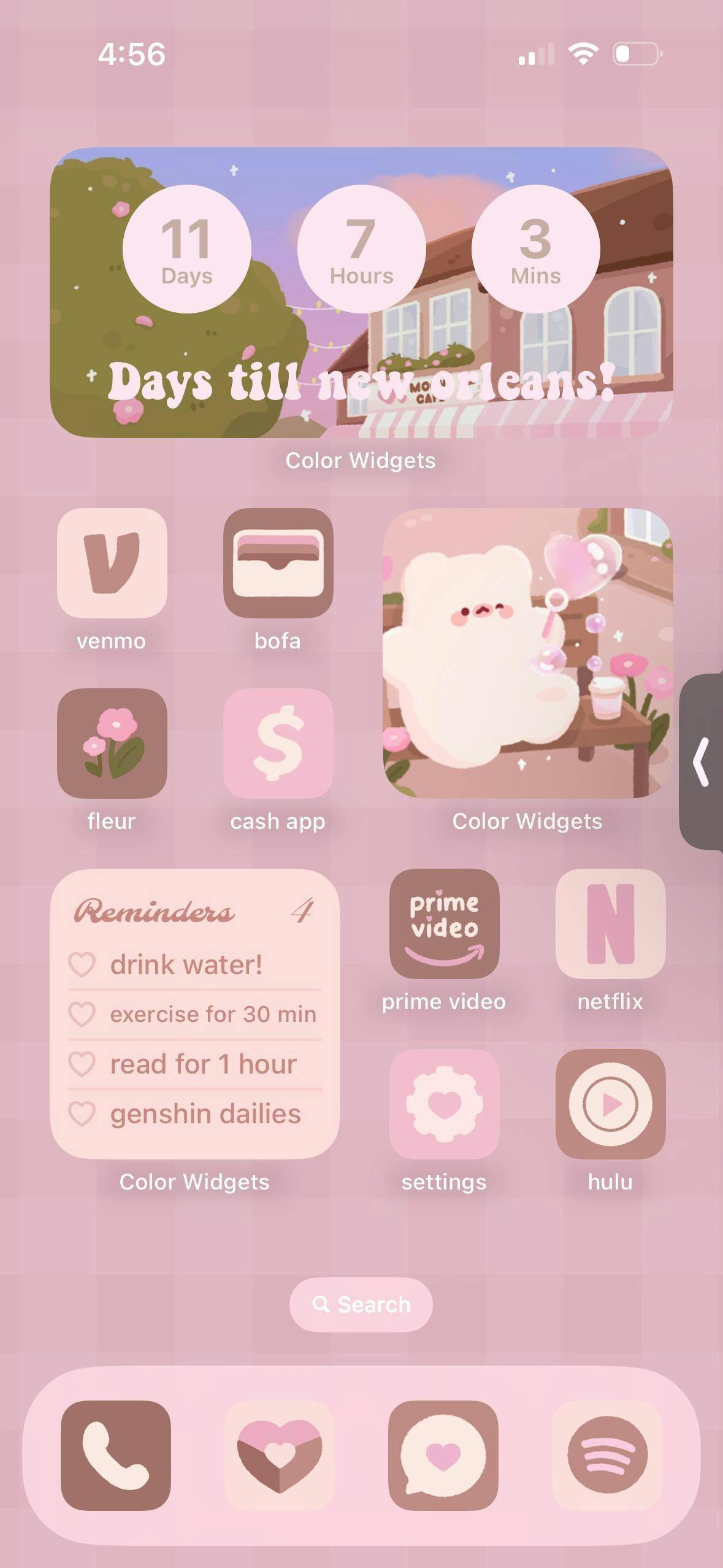Expand the side panel arrow handle
The width and height of the screenshot is (723, 1568).
[702, 761]
